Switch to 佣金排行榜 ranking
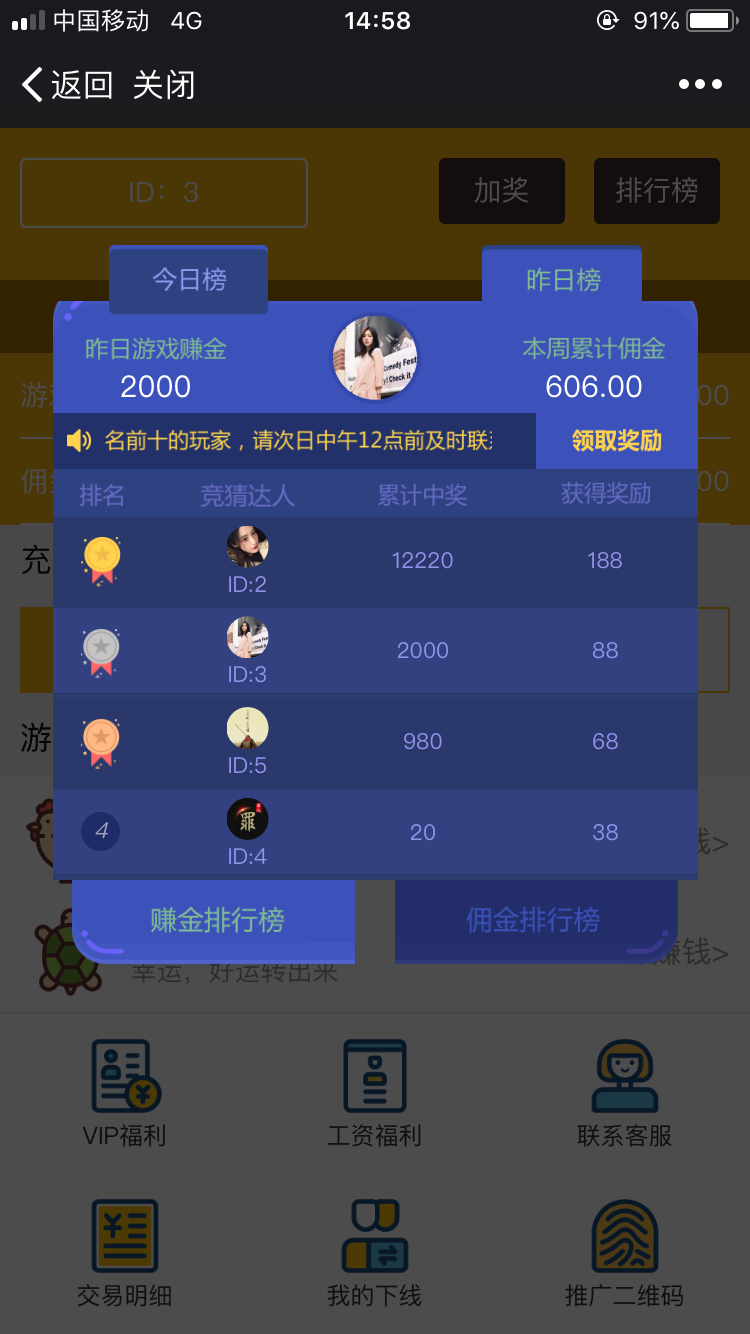Viewport: 750px width, 1334px height. [x=534, y=920]
